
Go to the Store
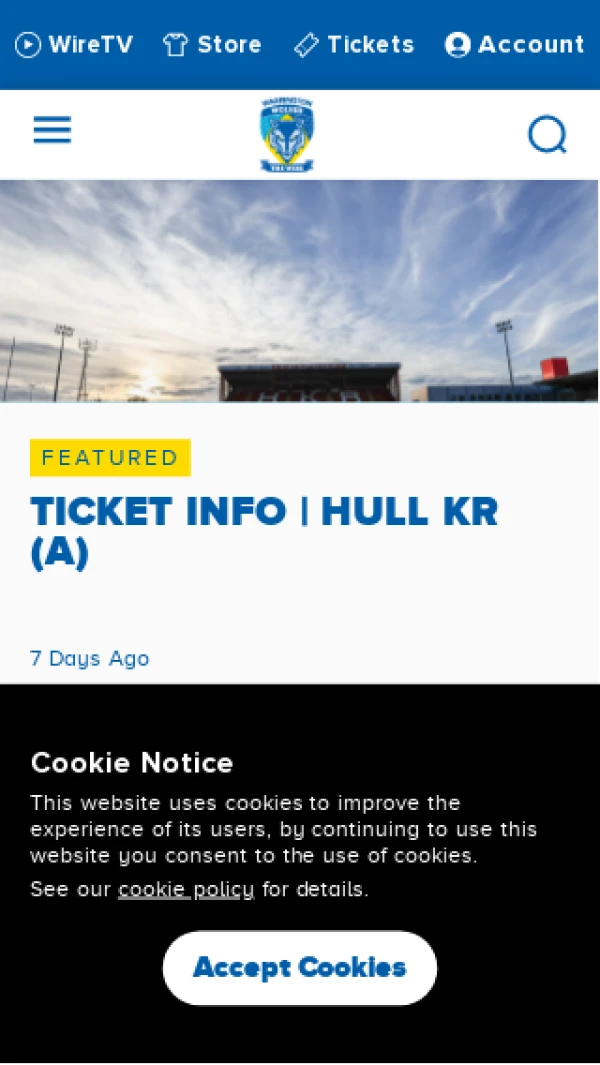point(212,45)
